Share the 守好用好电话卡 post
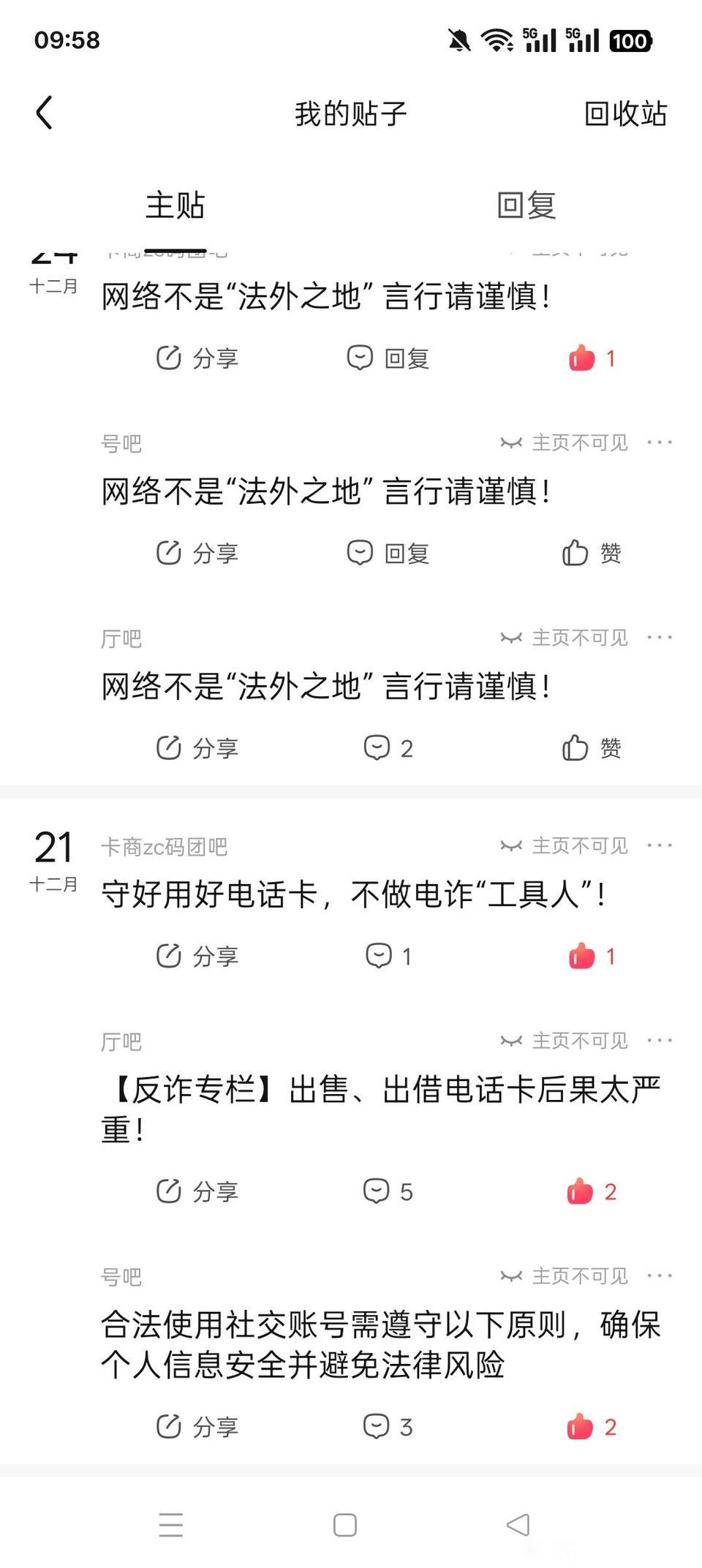This screenshot has height=1568, width=702. tap(197, 956)
